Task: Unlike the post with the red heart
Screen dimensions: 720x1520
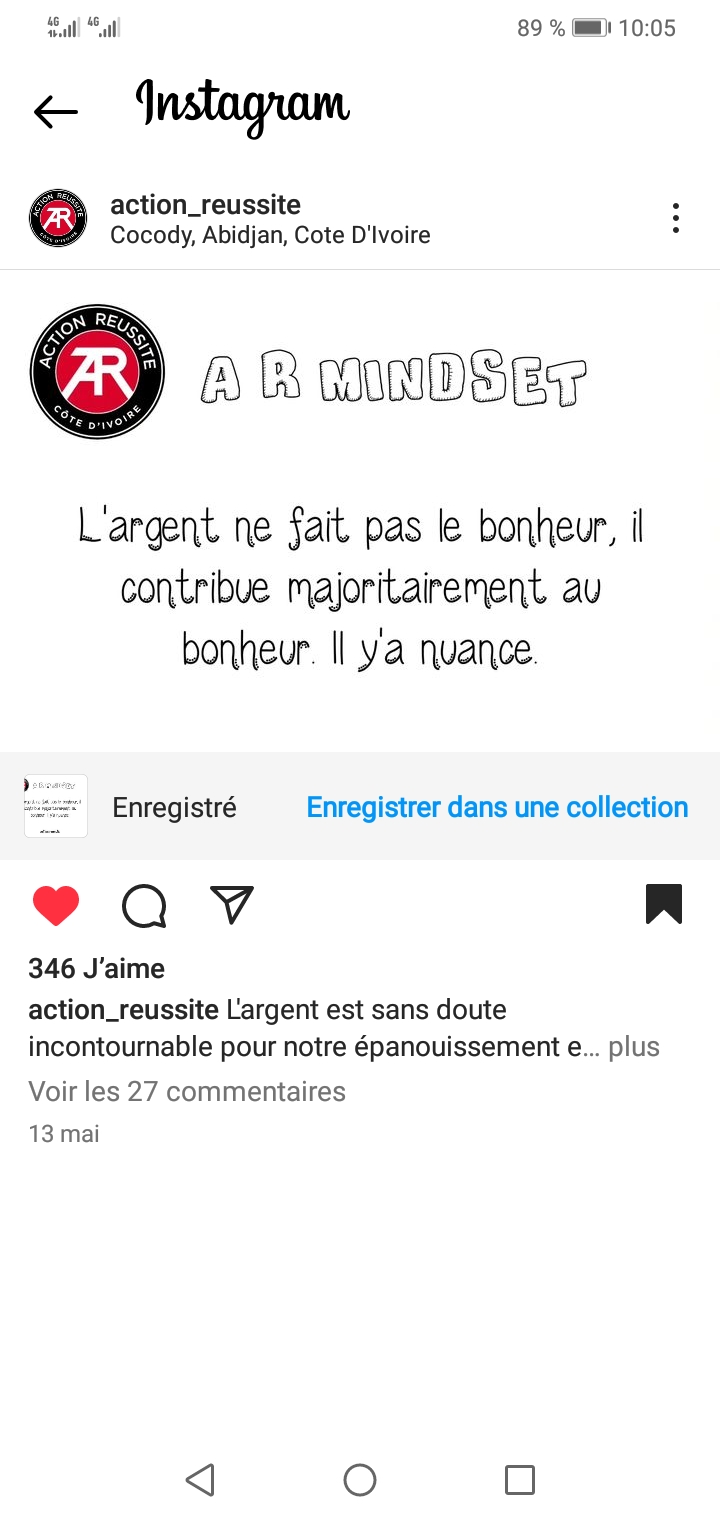Action: [56, 906]
